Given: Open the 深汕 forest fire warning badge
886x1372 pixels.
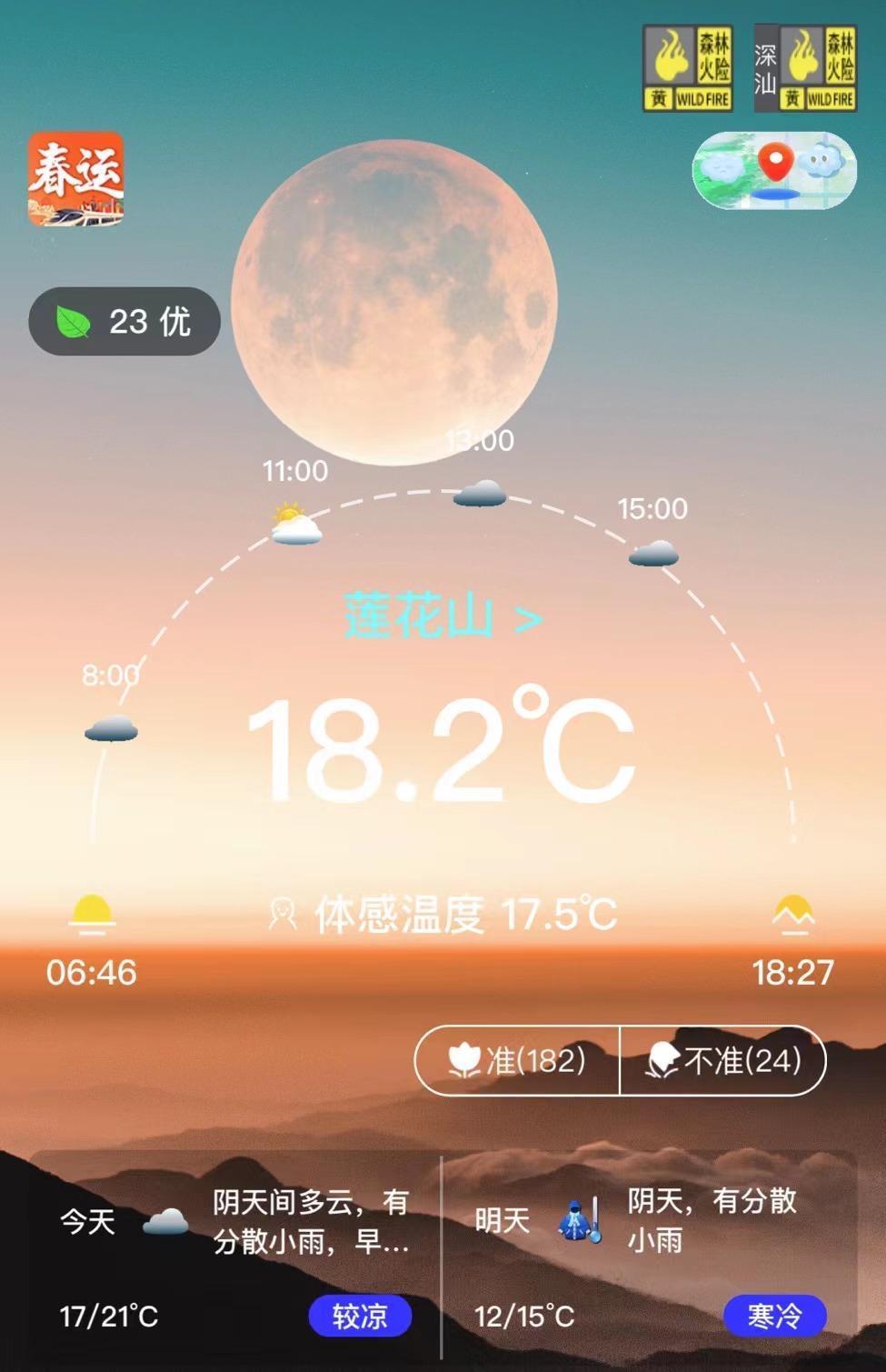Looking at the screenshot, I should (x=805, y=69).
